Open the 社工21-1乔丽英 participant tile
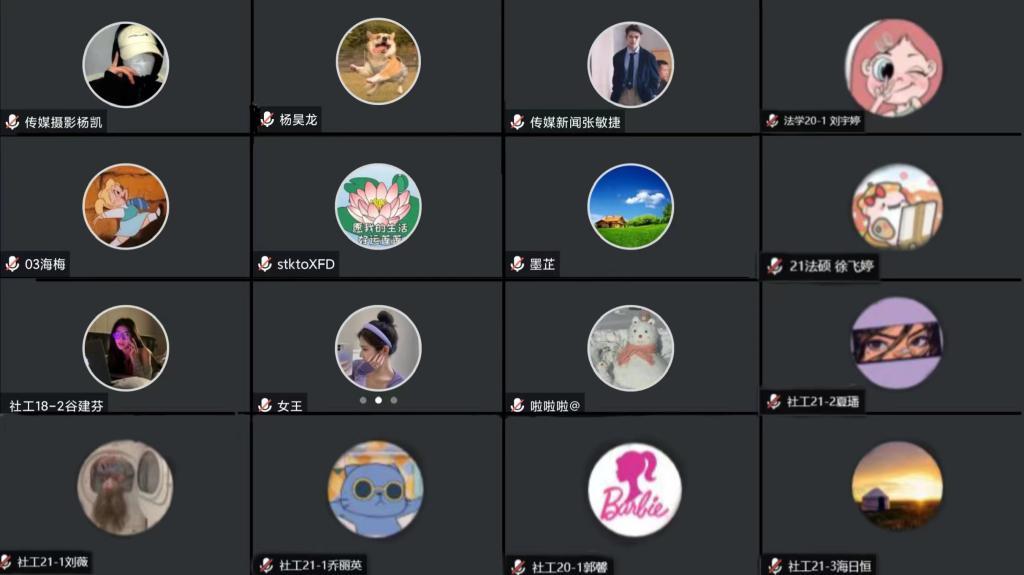 pos(375,489)
